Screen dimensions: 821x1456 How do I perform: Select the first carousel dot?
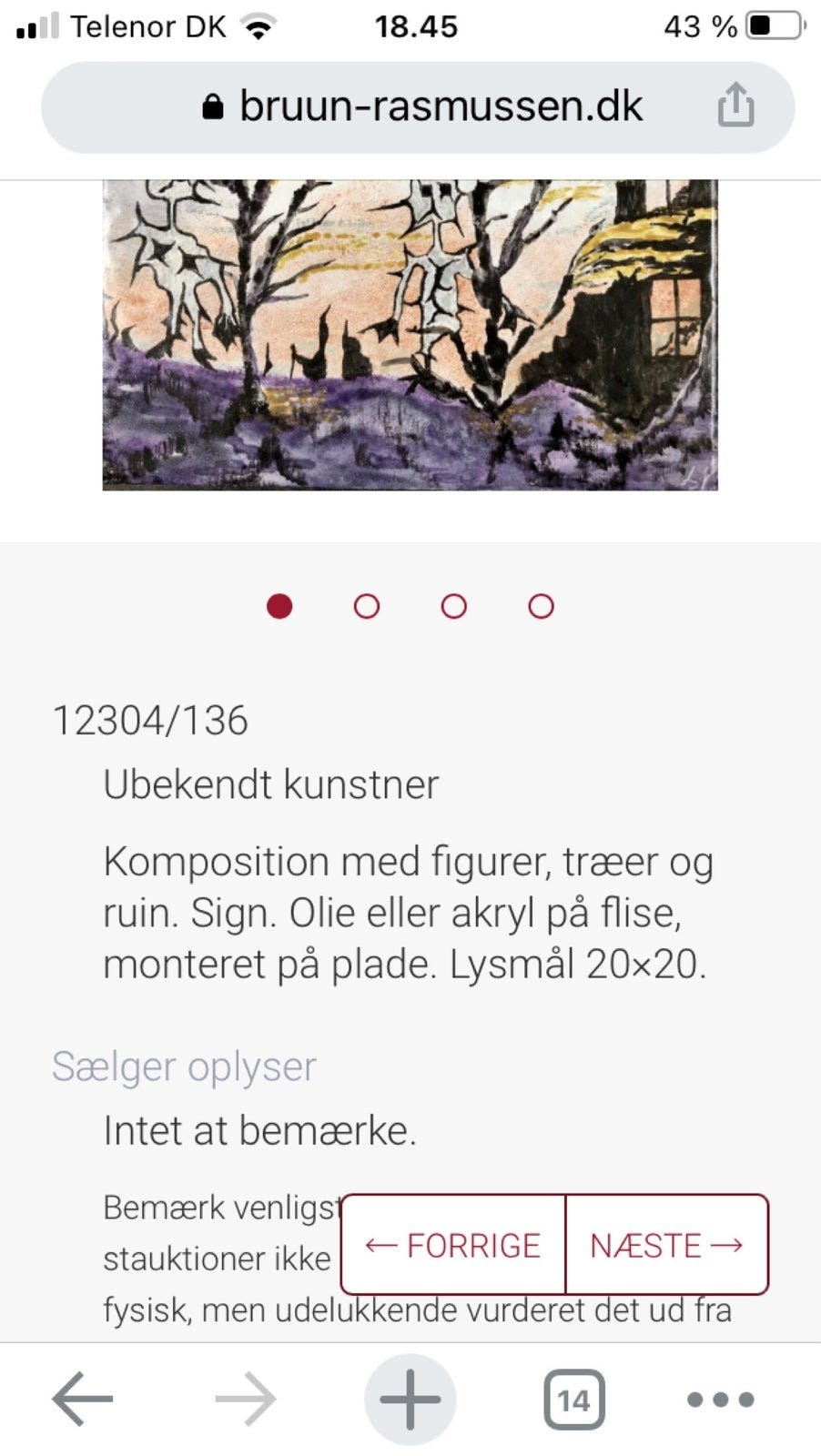[279, 605]
